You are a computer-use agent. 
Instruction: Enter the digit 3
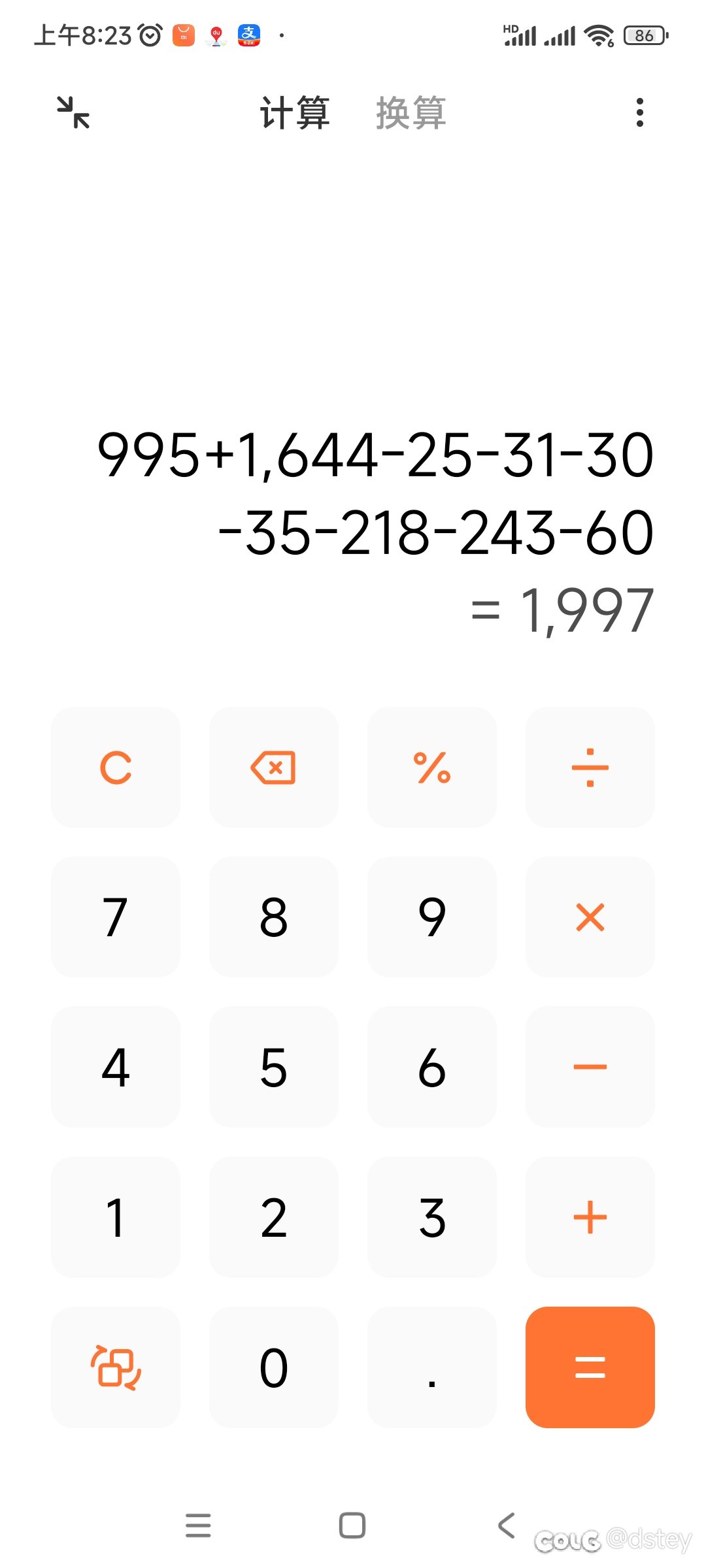point(431,1217)
